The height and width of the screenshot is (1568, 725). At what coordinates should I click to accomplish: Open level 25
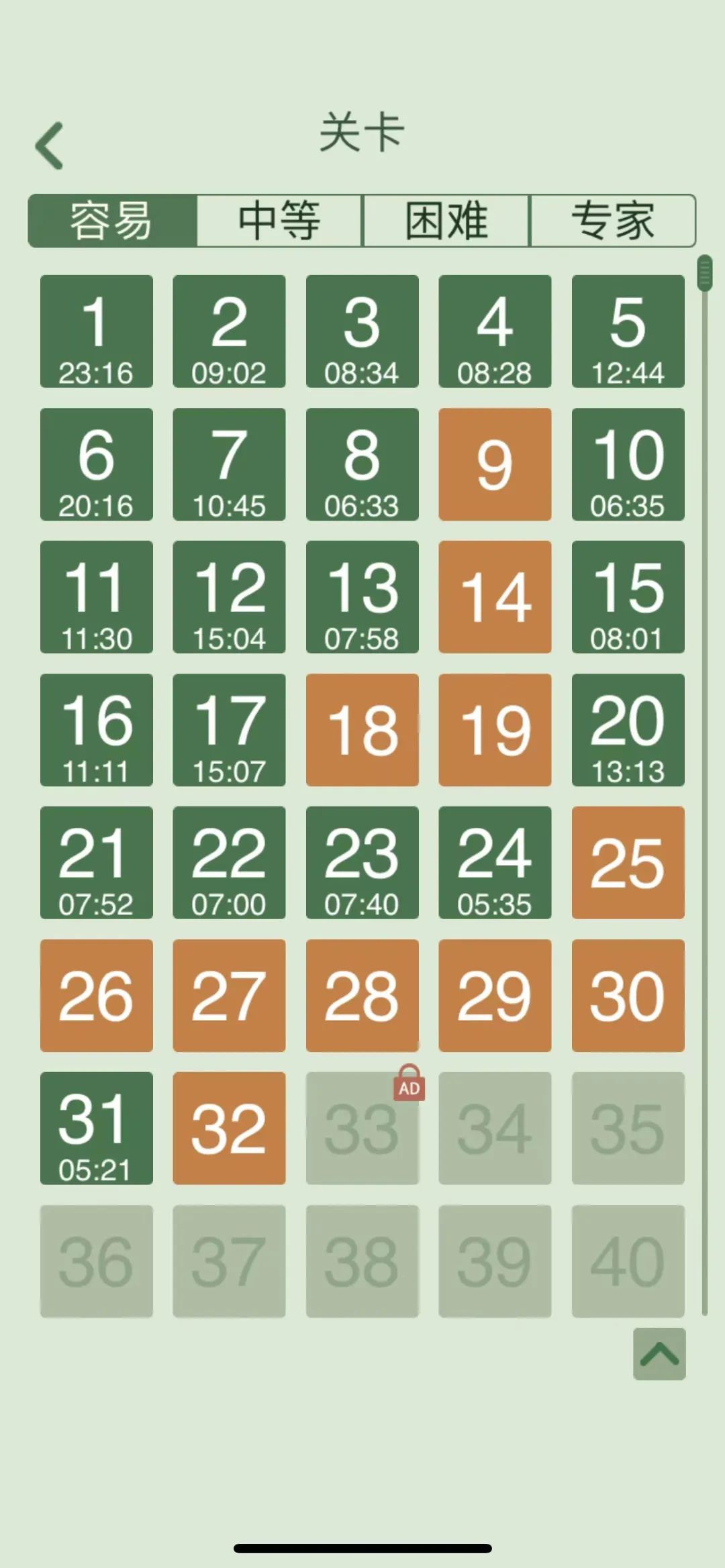[628, 863]
